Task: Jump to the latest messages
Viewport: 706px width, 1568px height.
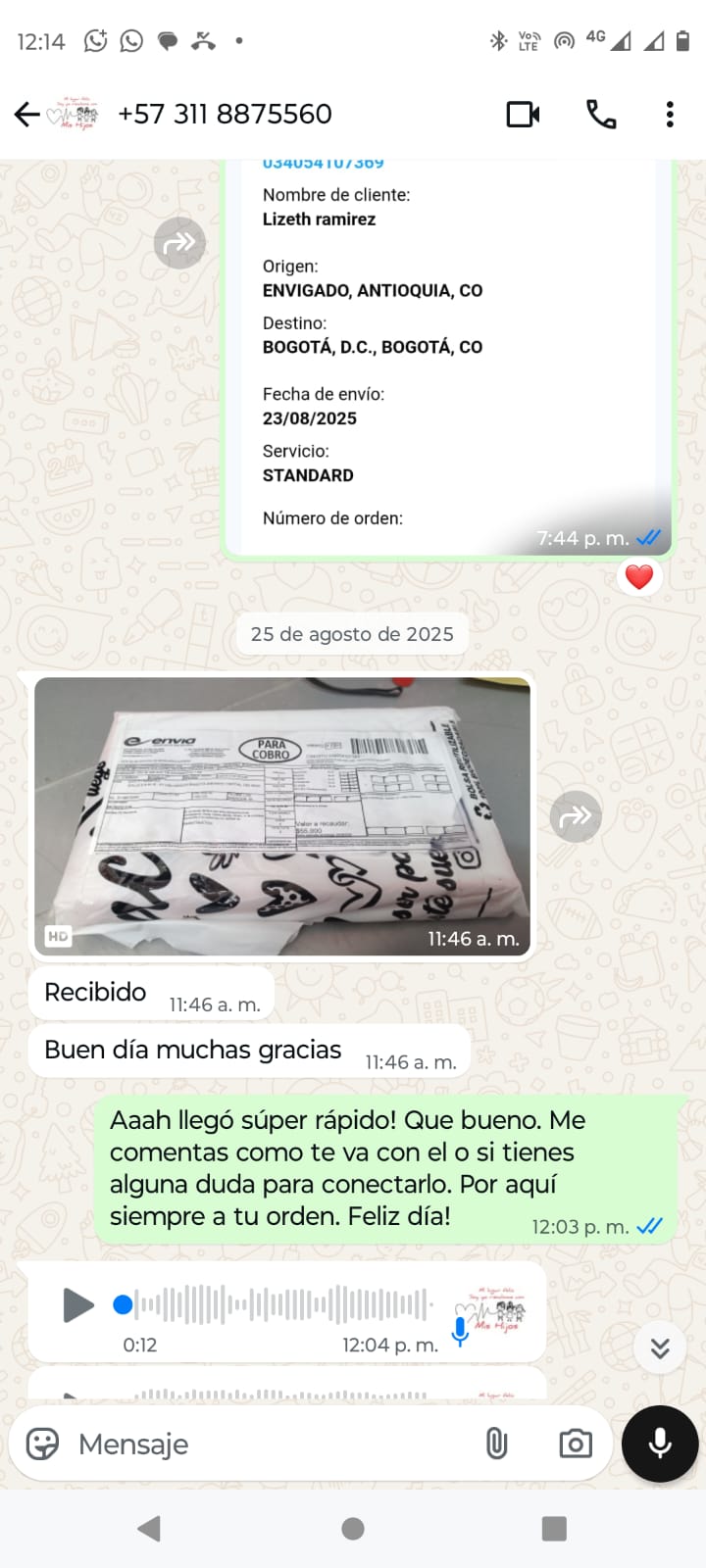Action: click(660, 1348)
